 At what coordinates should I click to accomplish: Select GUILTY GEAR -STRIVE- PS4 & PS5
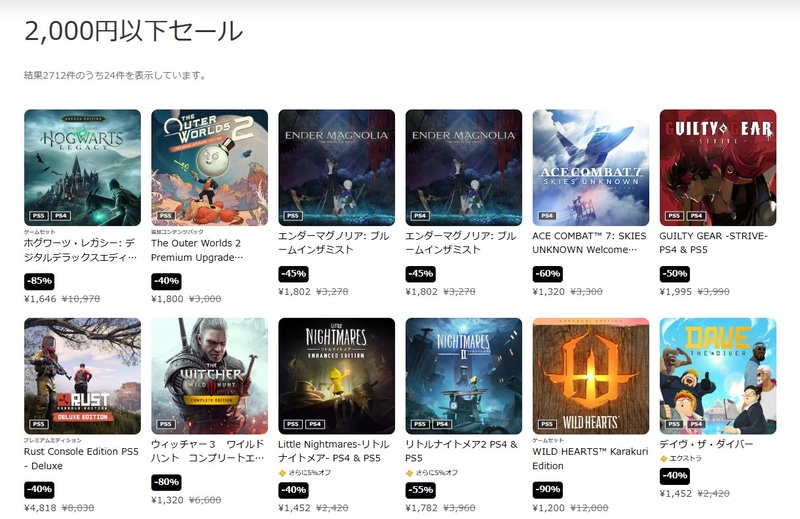coord(717,166)
